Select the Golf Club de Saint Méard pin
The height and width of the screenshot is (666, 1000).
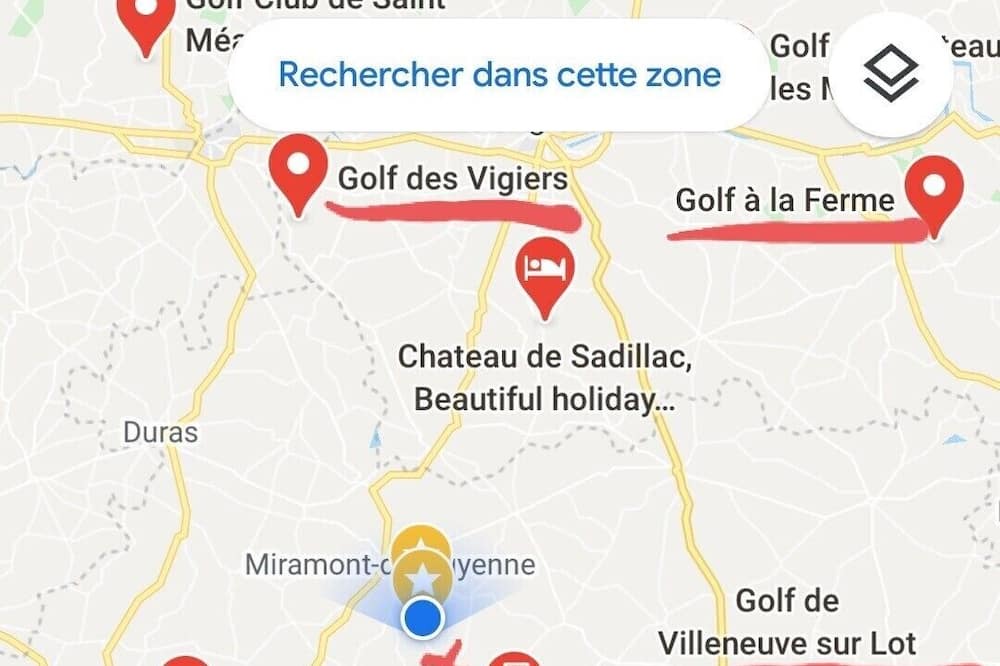(147, 20)
